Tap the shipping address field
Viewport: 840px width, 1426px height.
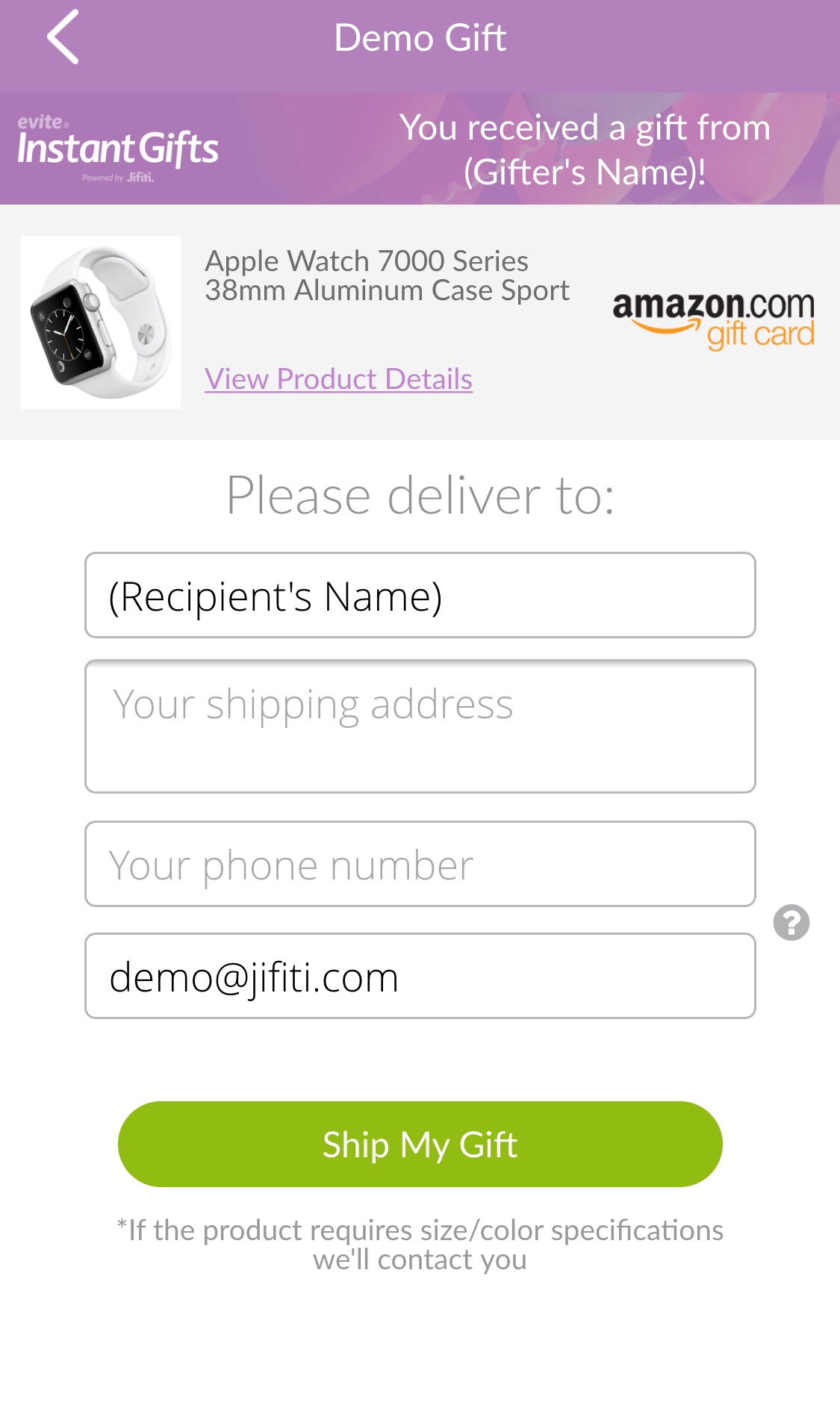pos(420,726)
